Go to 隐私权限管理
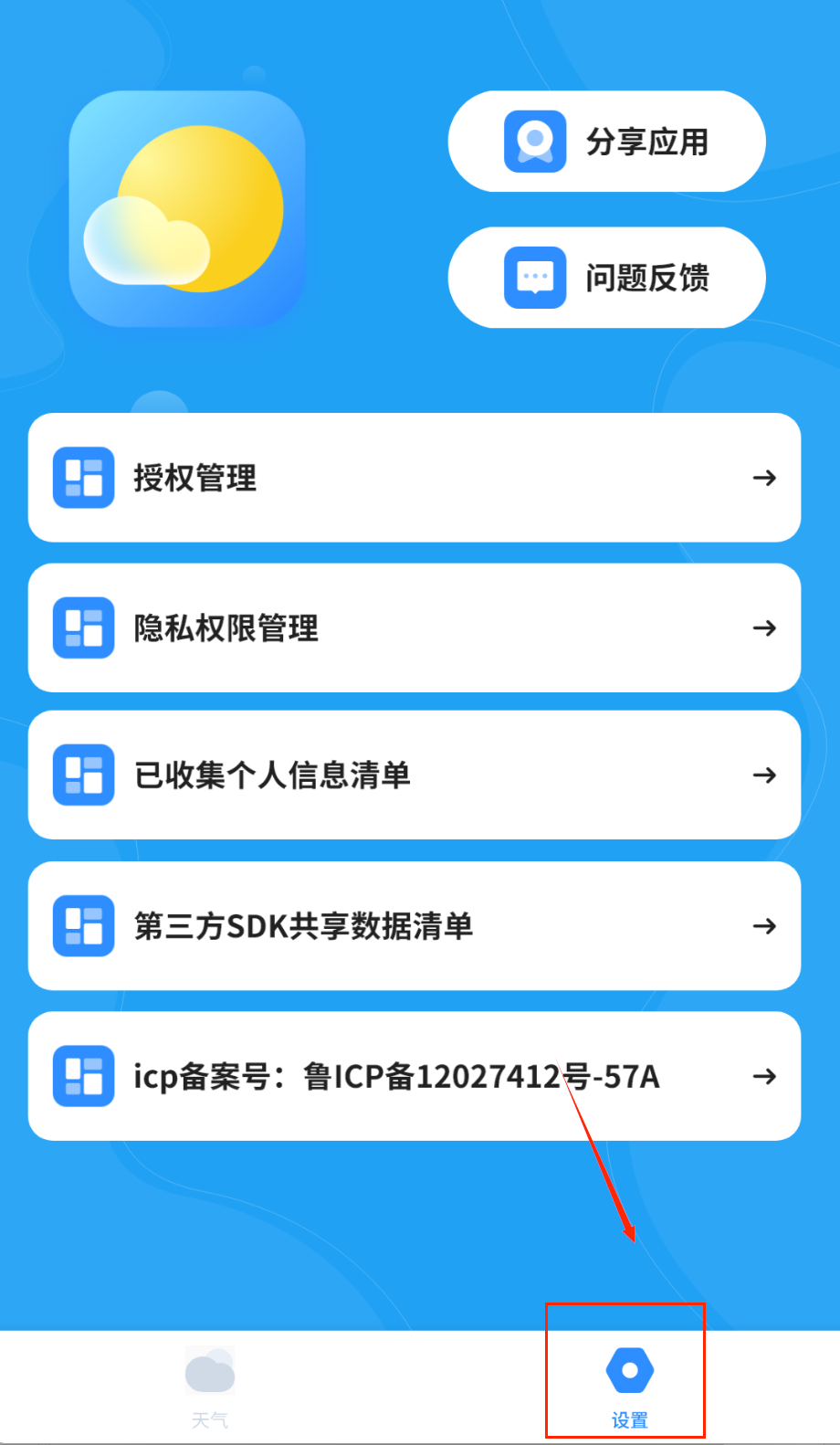This screenshot has width=840, height=1445. [x=414, y=628]
